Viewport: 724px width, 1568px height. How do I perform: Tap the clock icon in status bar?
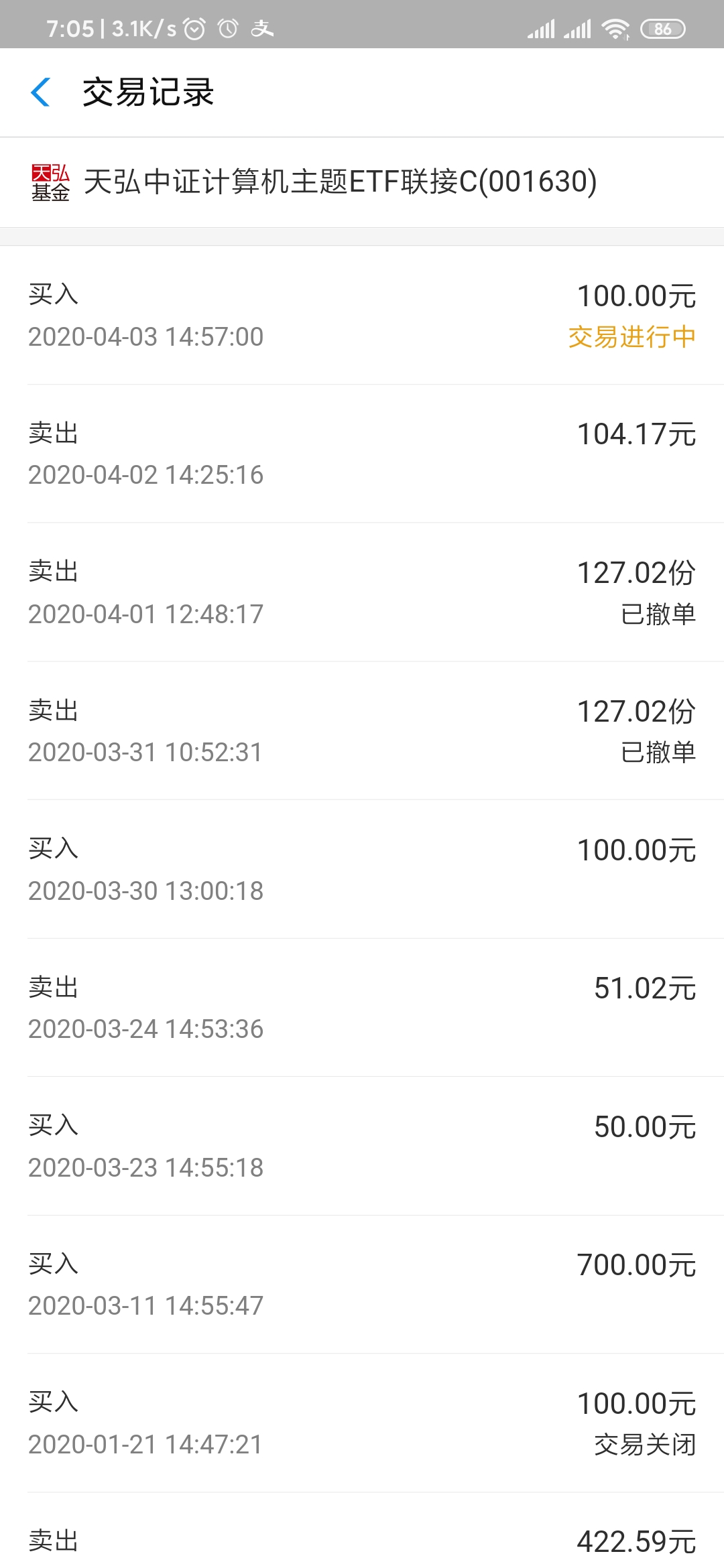point(227,29)
